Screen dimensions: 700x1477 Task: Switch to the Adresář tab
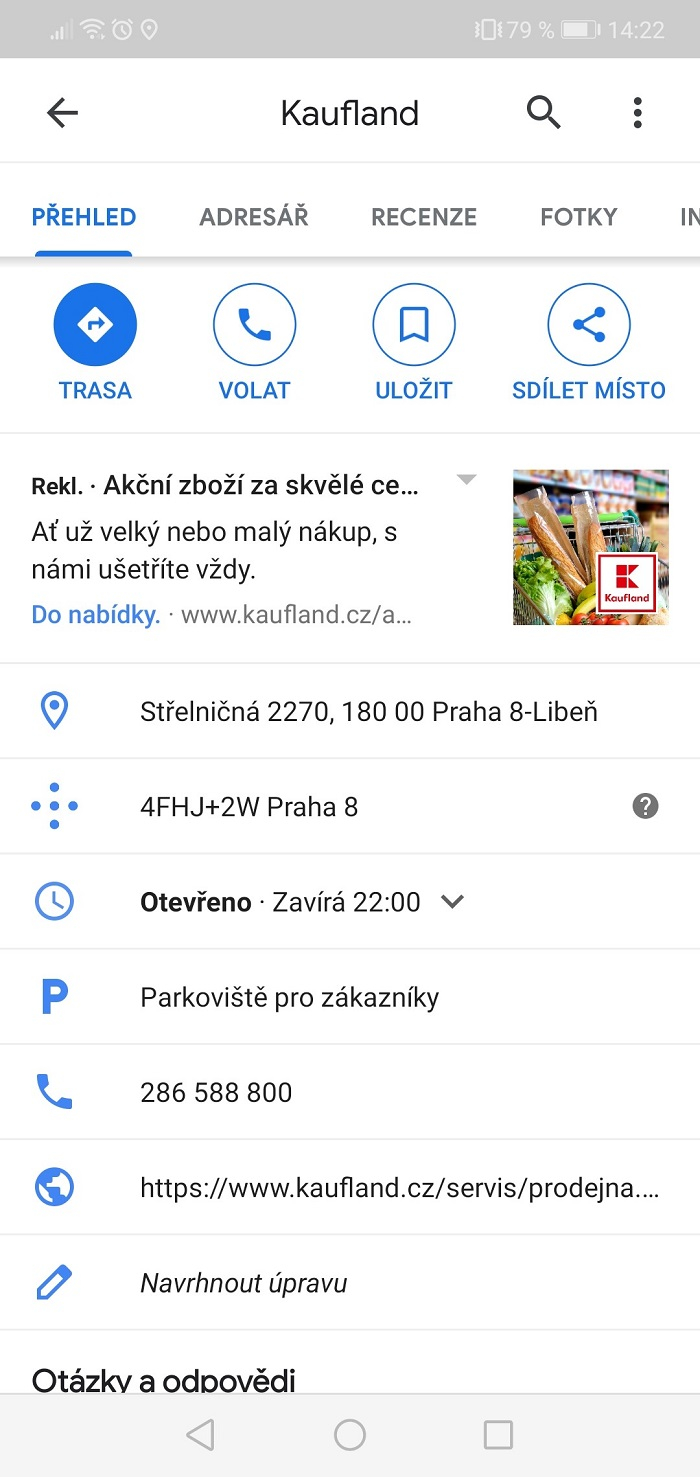254,217
